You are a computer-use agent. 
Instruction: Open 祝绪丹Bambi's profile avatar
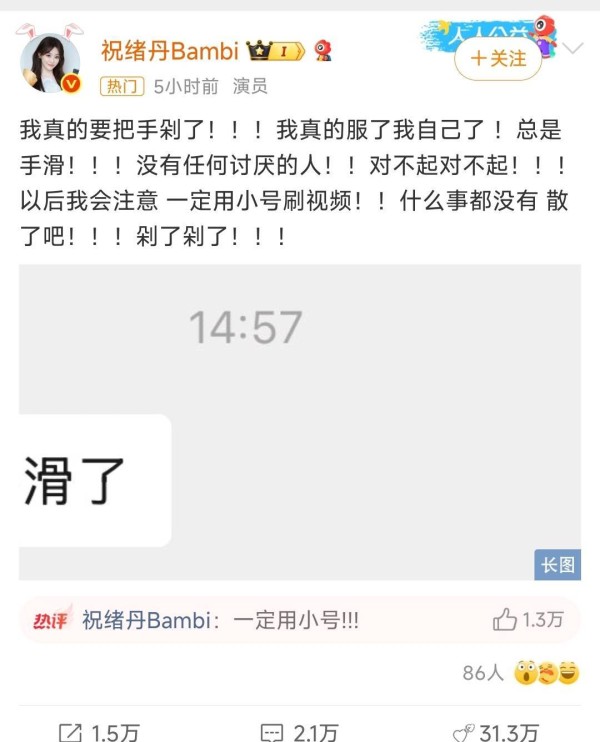click(50, 63)
